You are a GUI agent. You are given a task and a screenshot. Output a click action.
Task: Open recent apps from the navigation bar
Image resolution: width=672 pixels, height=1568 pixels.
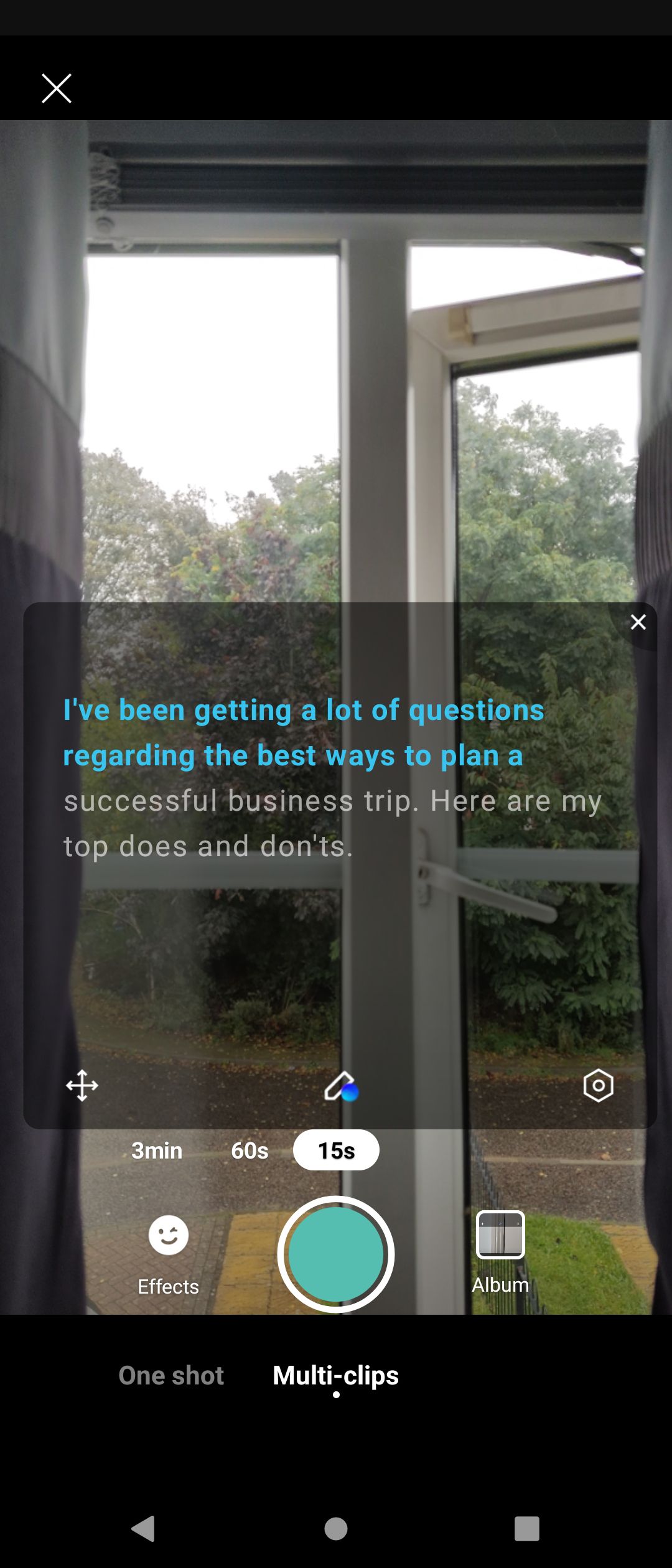tap(526, 1528)
